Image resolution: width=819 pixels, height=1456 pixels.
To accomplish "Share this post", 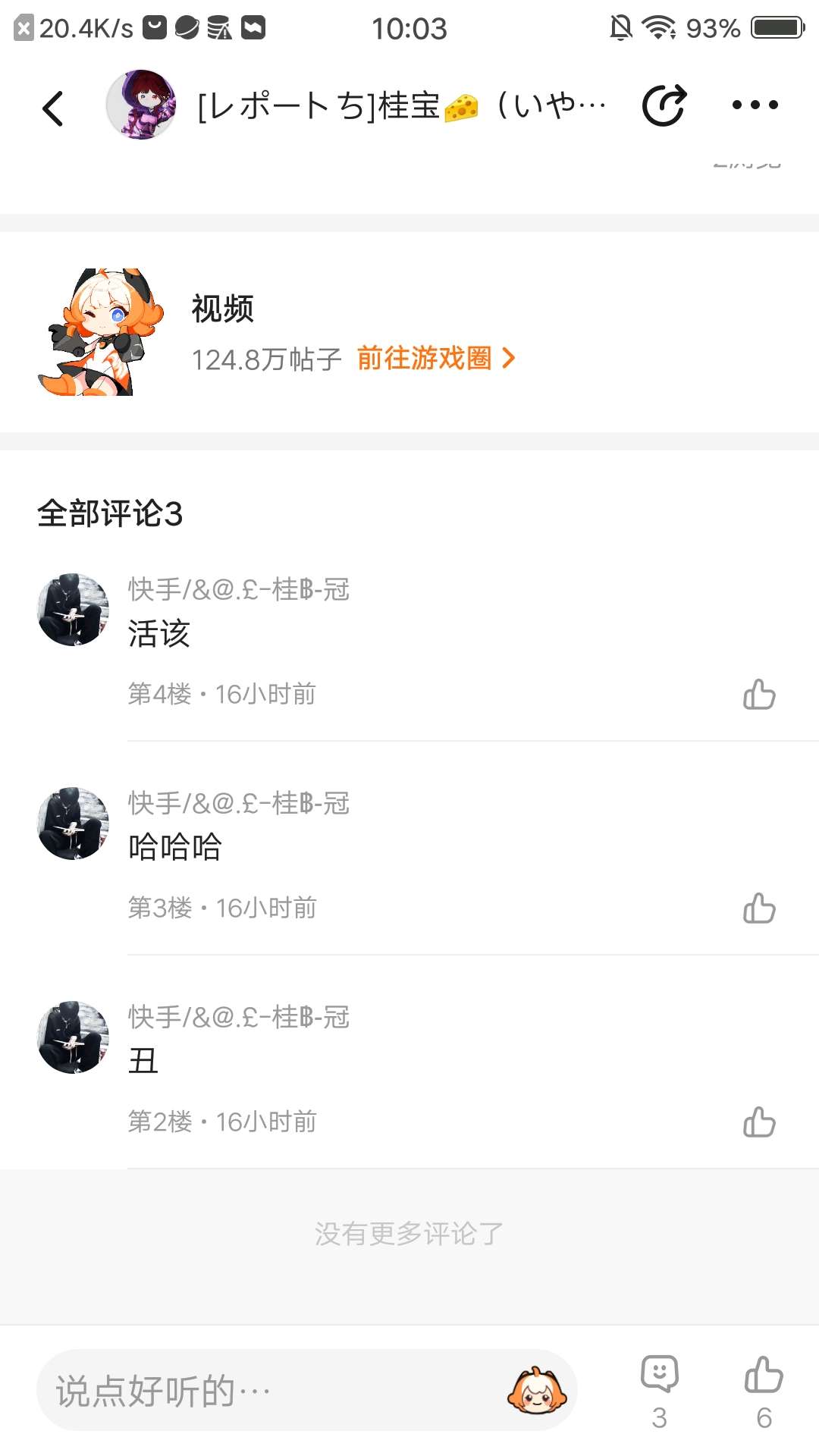I will [x=664, y=105].
